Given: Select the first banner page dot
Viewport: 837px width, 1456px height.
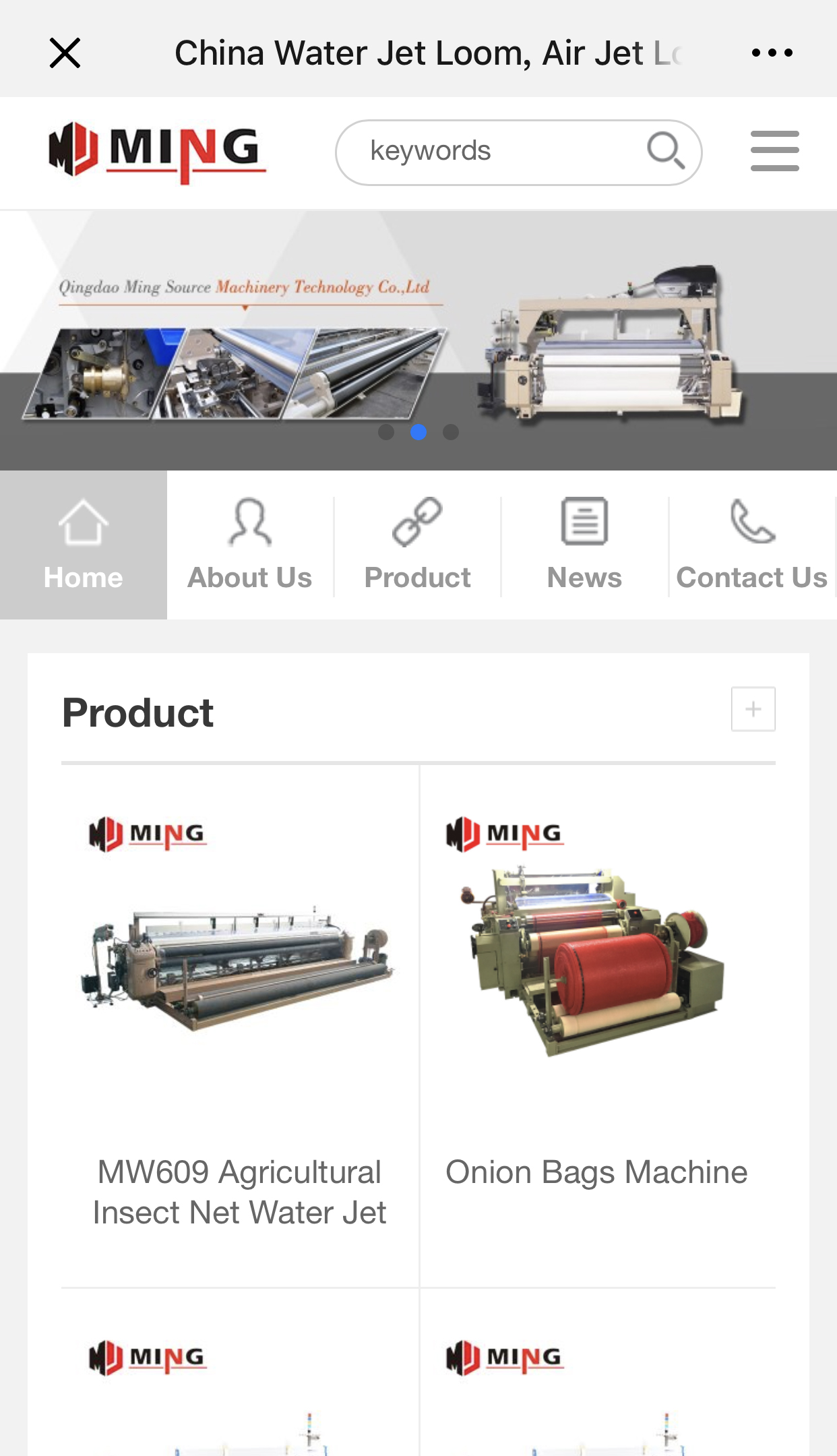Looking at the screenshot, I should point(386,432).
